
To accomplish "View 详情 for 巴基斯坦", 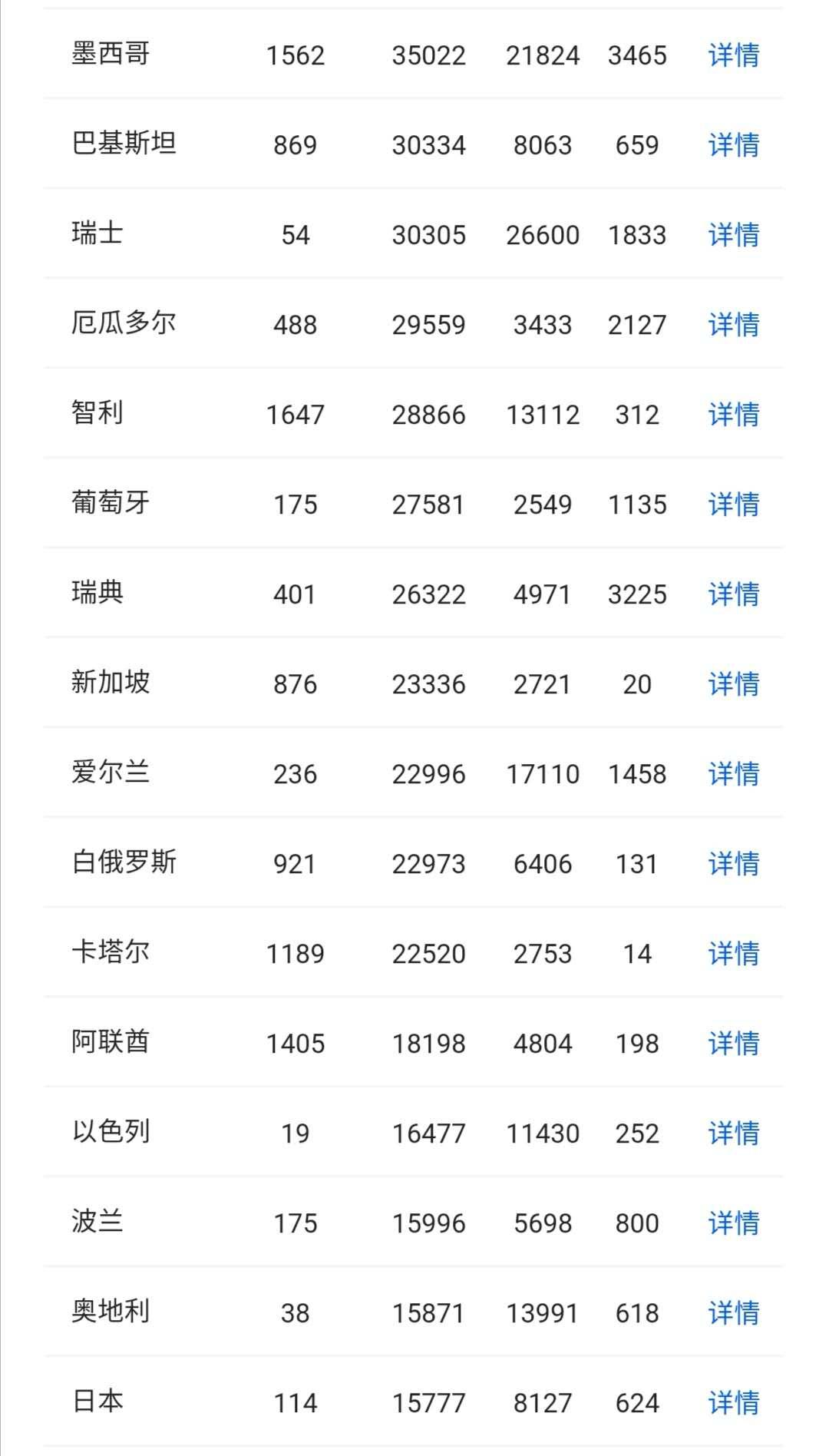I will pos(733,145).
